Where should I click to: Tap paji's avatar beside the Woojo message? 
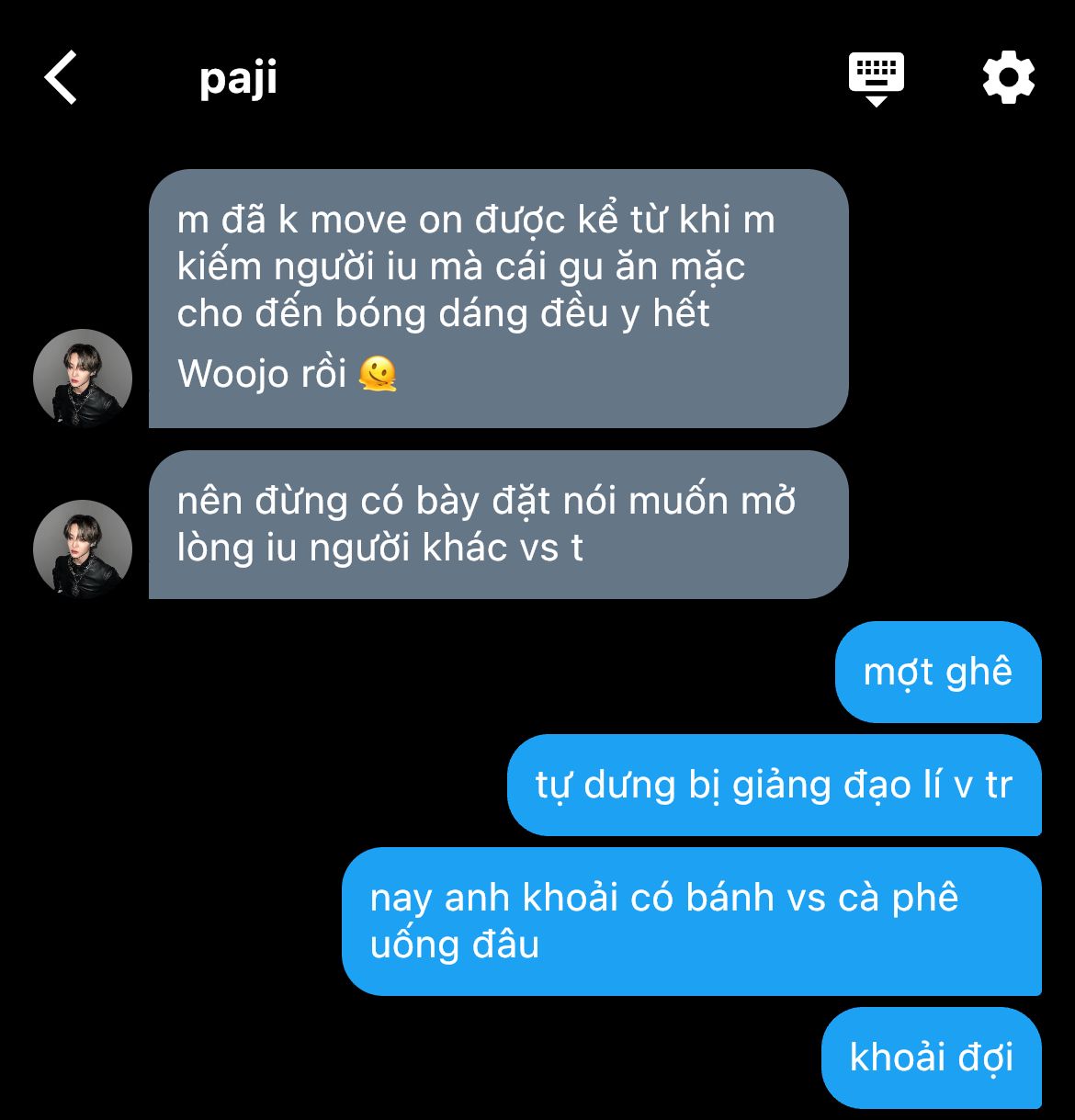pyautogui.click(x=83, y=379)
